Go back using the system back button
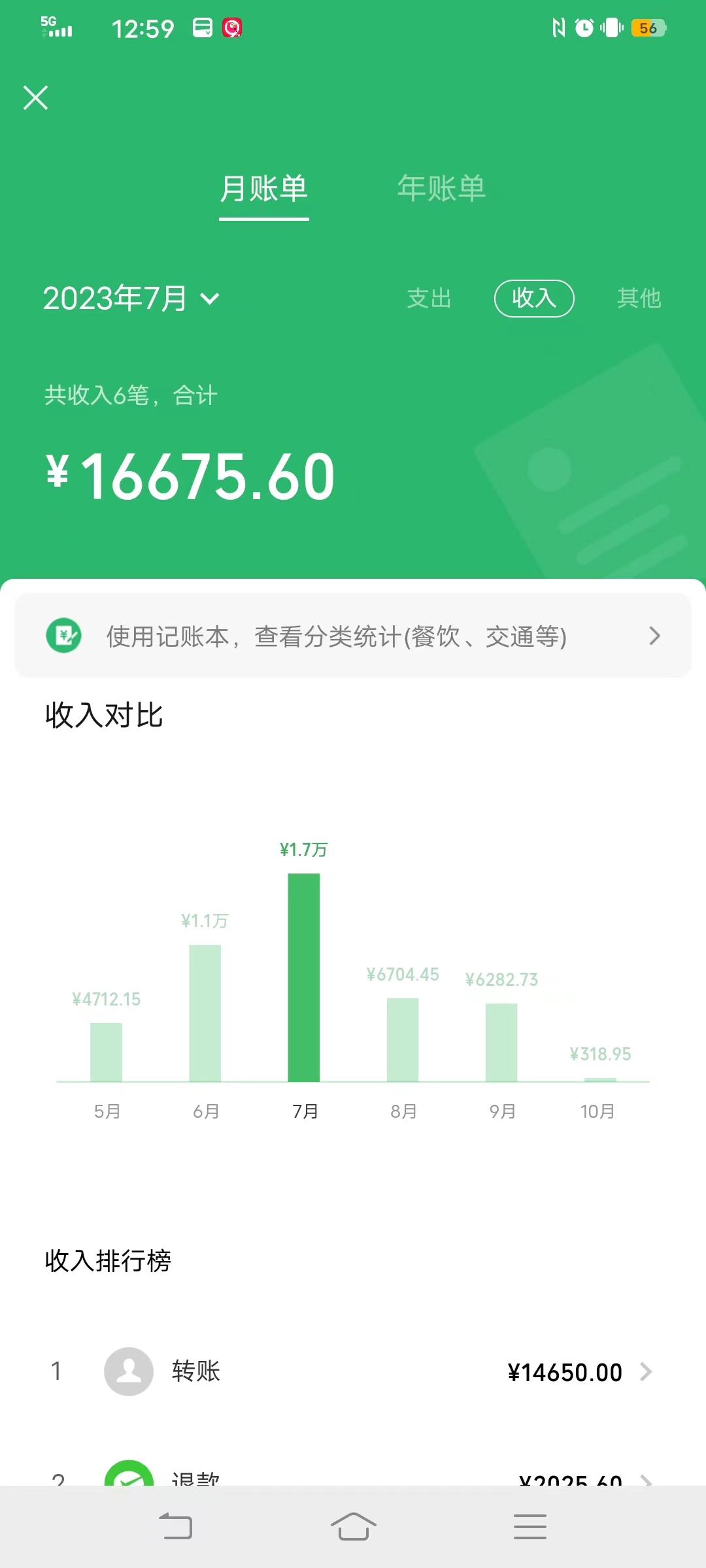 click(x=176, y=1527)
